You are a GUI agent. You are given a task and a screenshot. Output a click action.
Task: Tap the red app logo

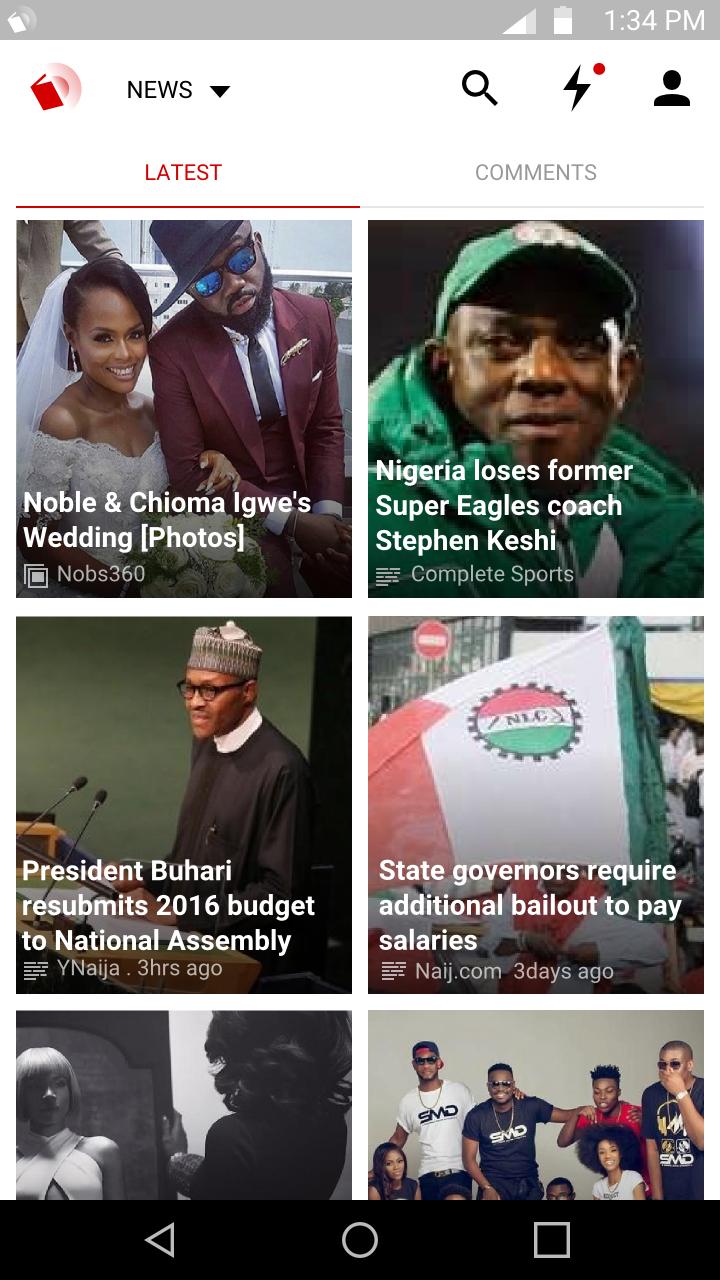pos(55,90)
